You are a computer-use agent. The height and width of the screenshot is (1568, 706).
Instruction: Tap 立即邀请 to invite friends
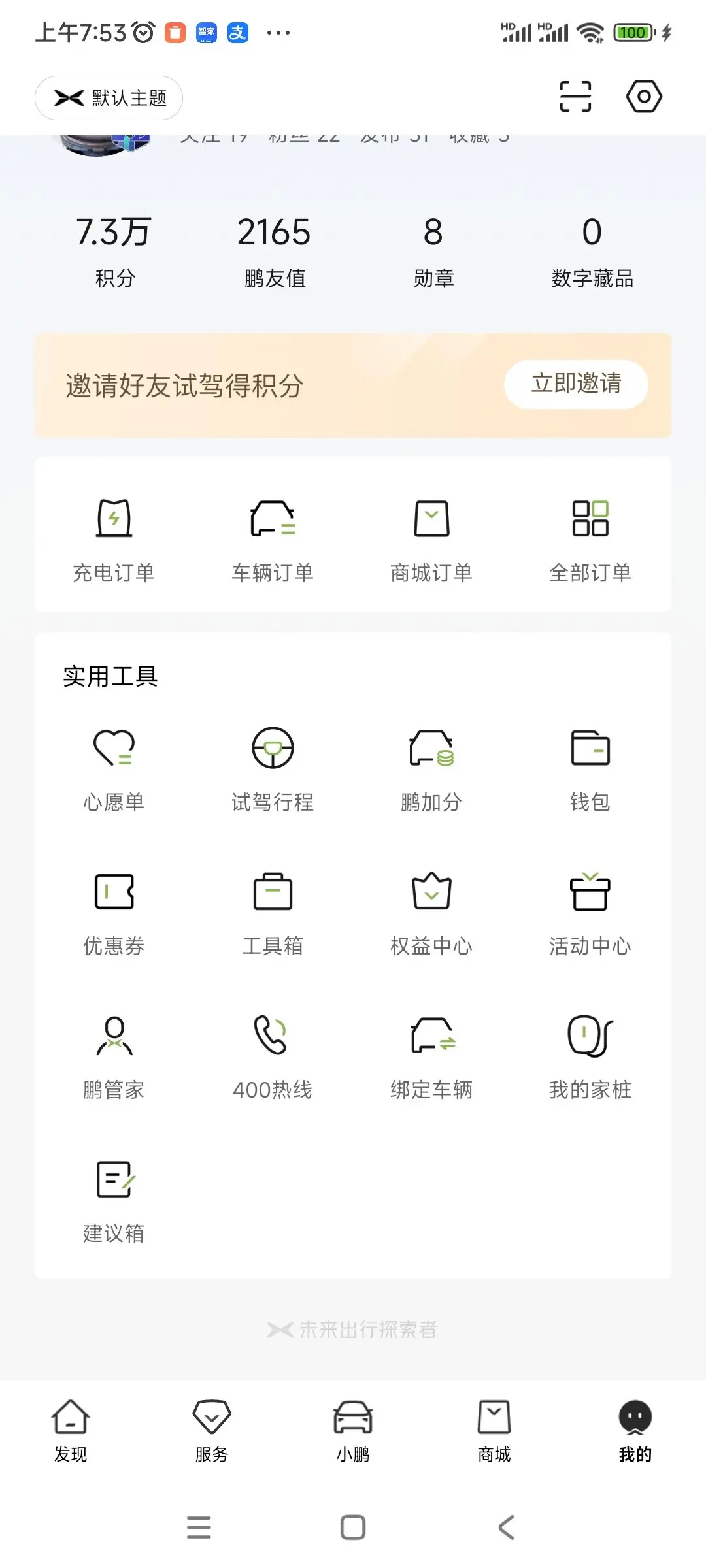576,384
